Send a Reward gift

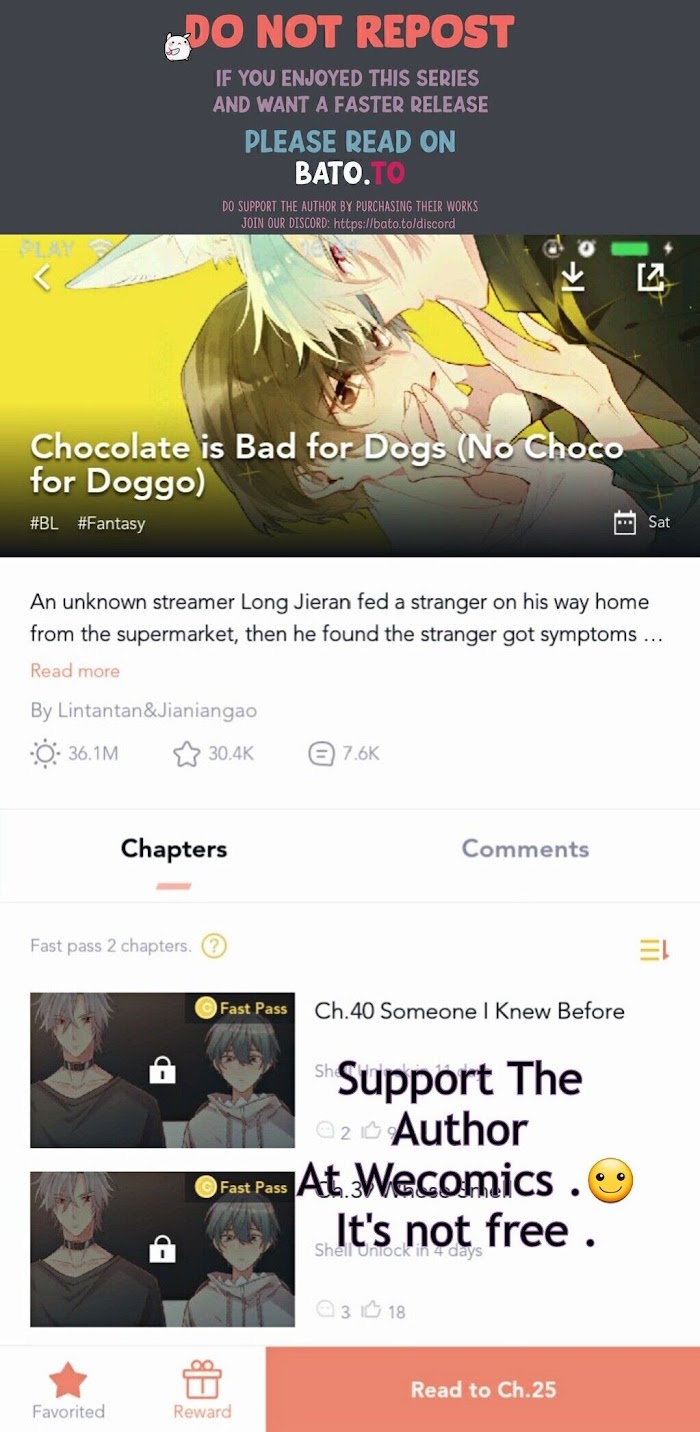point(202,1389)
